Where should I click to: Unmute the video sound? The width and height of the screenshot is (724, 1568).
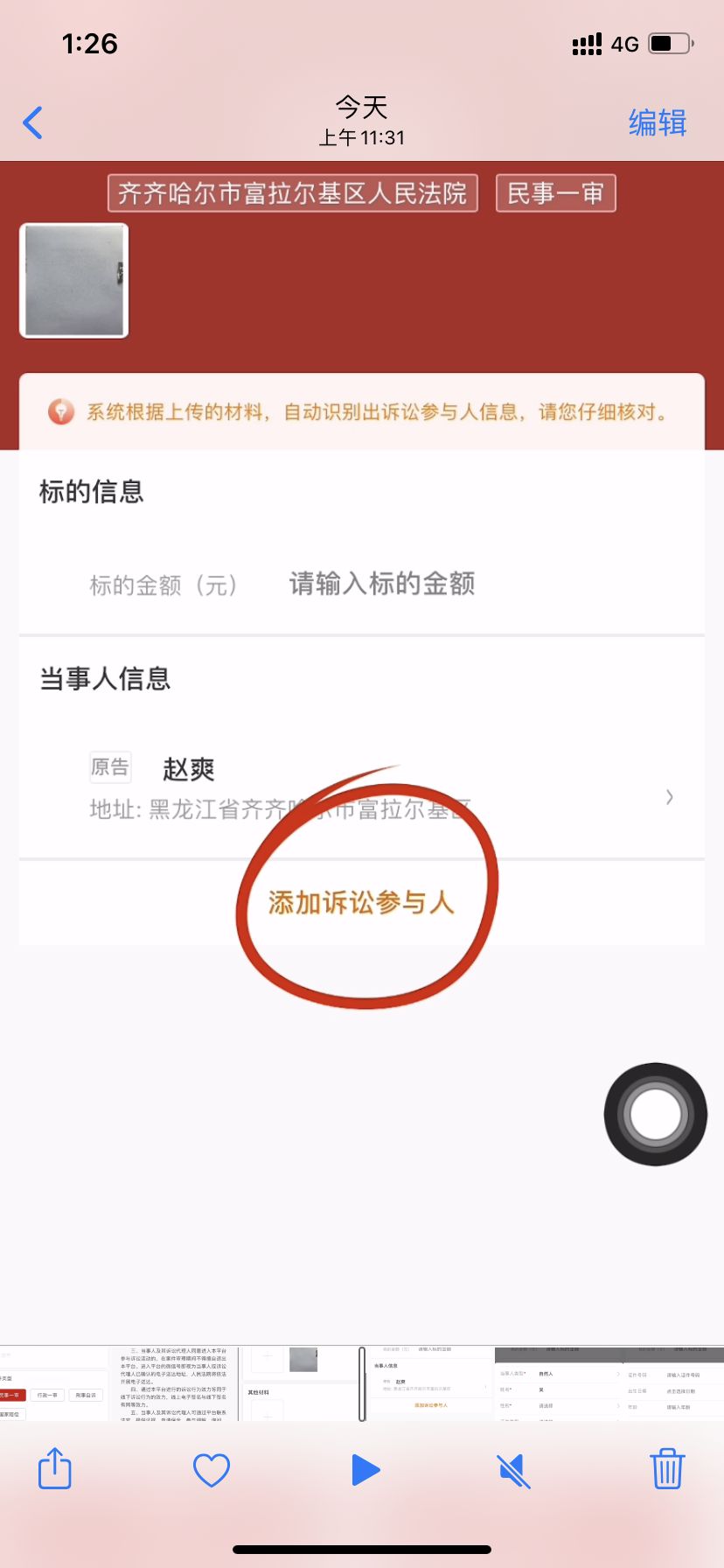(515, 1470)
